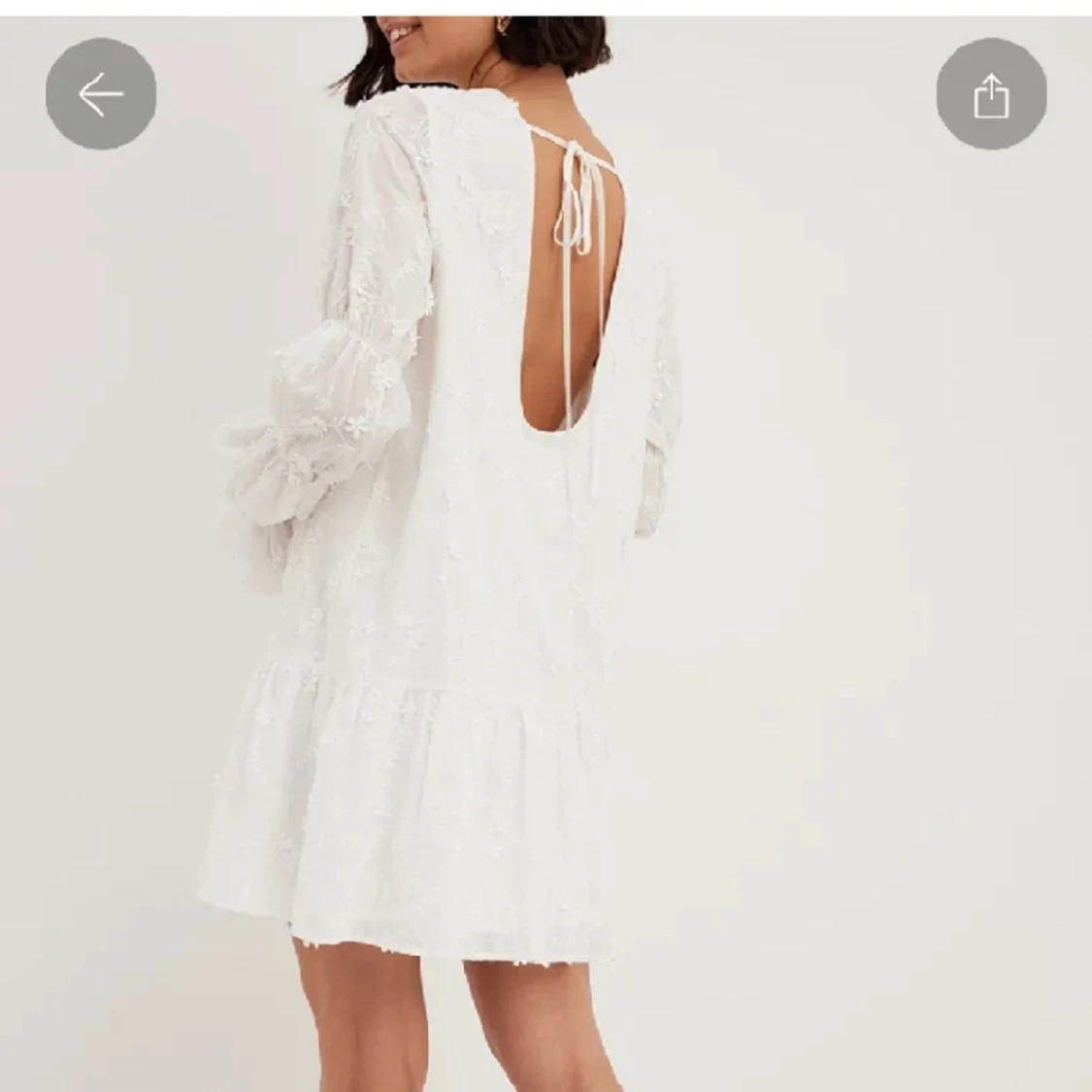This screenshot has width=1092, height=1092.
Task: Go back using the arrow button
Action: point(101,94)
